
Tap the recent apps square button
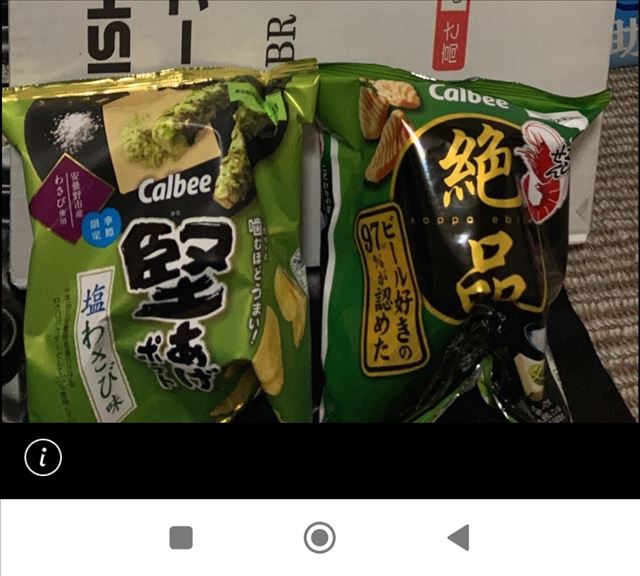tap(181, 538)
